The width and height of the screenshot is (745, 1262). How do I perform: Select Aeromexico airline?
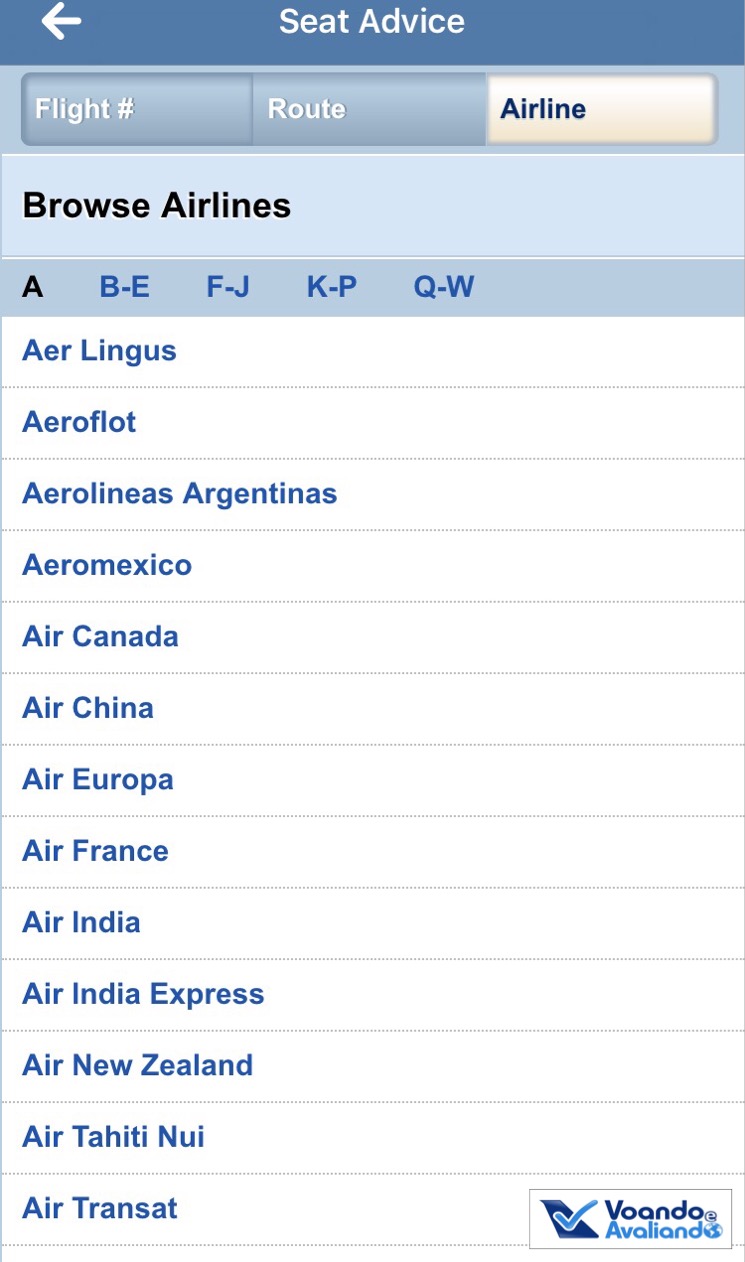pos(107,565)
